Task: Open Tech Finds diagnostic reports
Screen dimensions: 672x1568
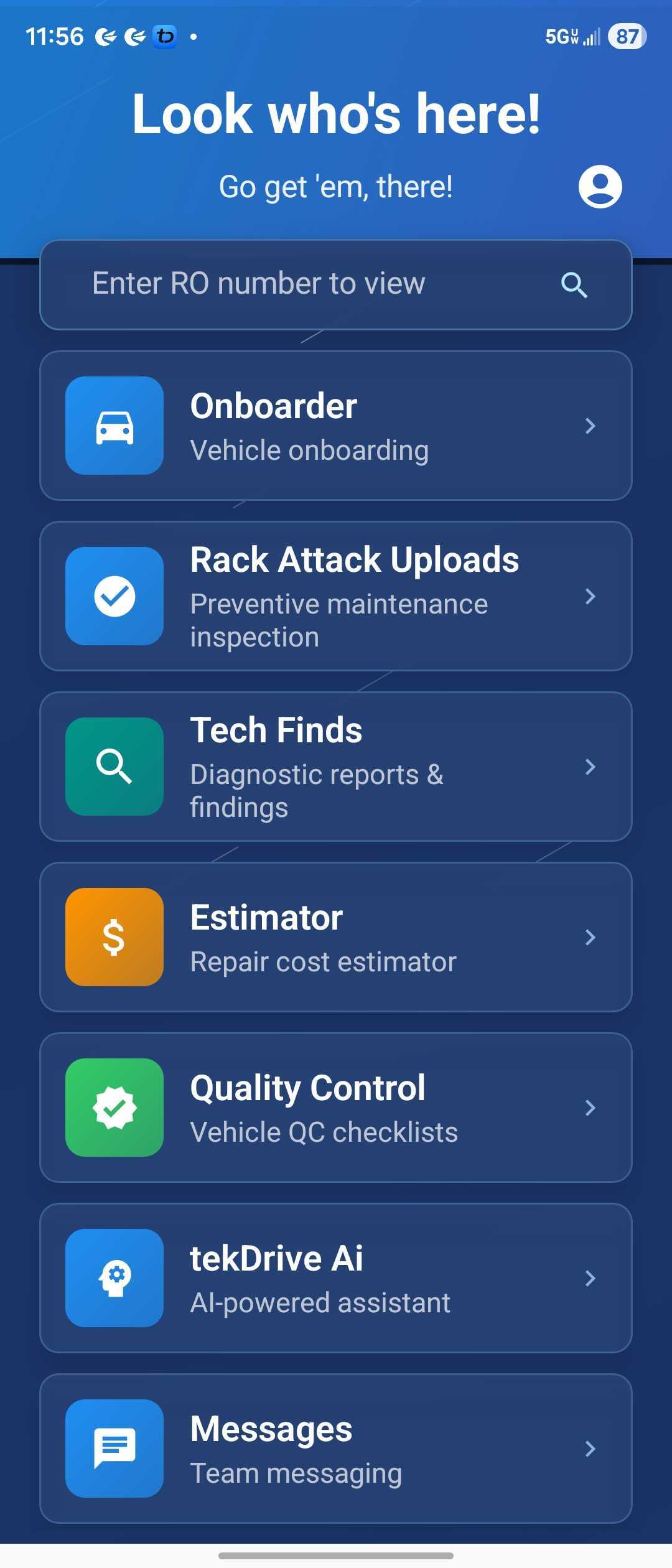Action: coord(336,767)
